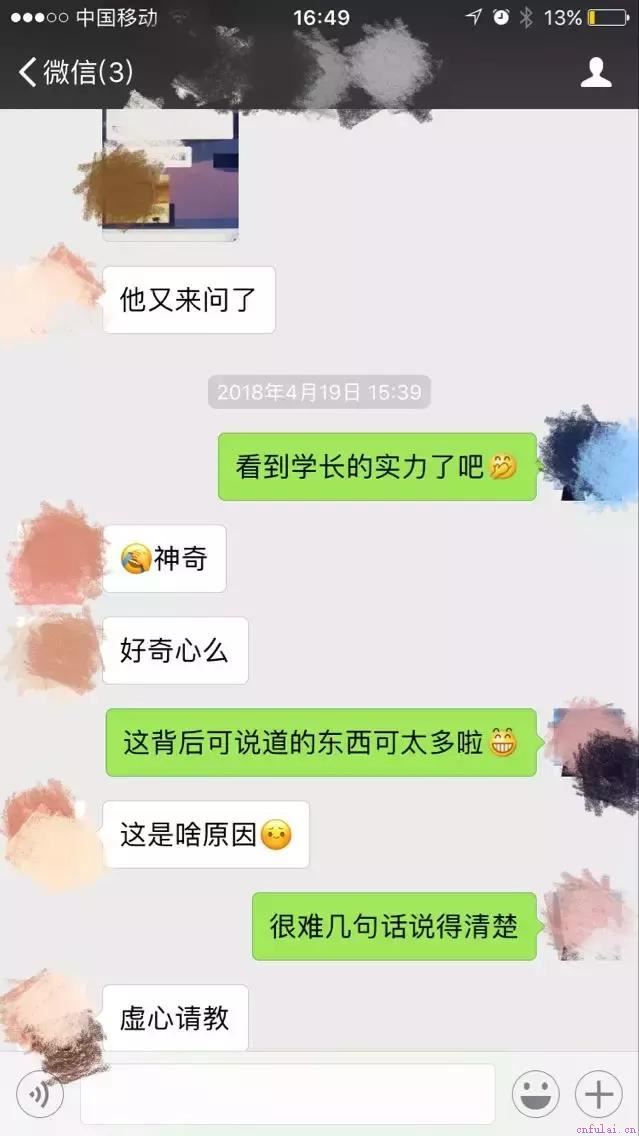
Task: Open the emoji sticker panel
Action: pyautogui.click(x=535, y=1094)
